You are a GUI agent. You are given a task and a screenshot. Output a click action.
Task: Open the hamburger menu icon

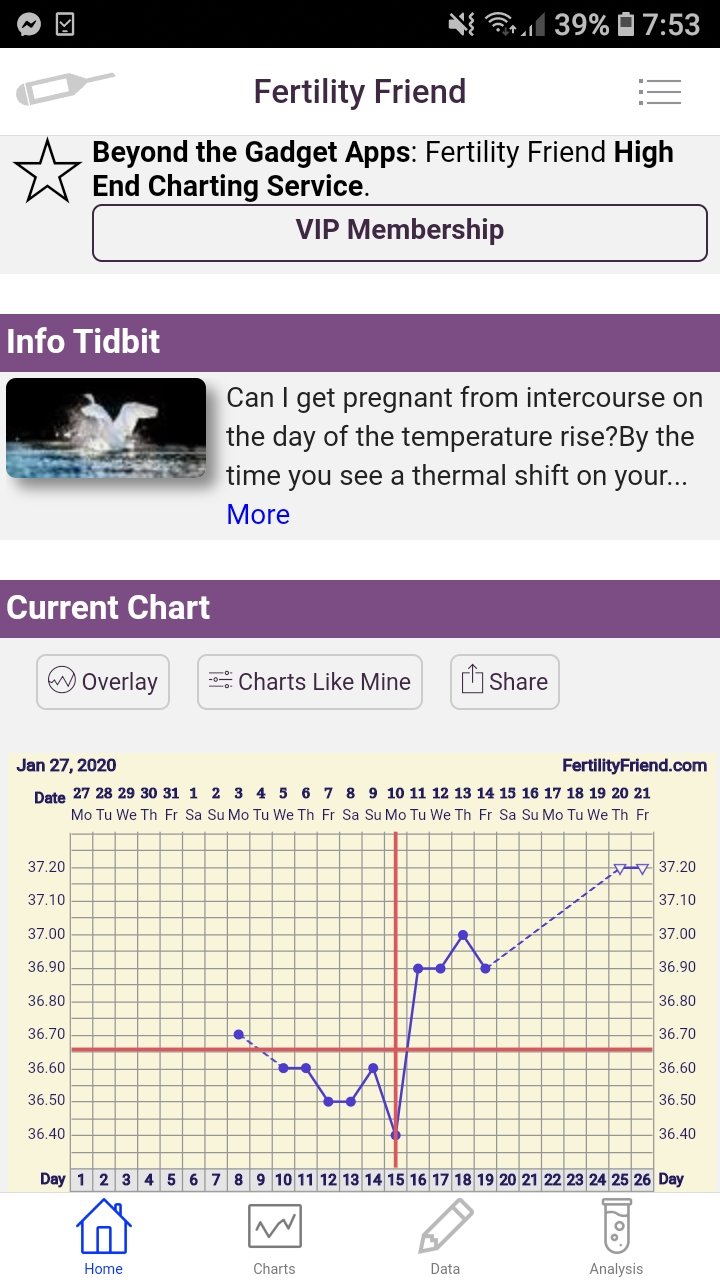[660, 92]
